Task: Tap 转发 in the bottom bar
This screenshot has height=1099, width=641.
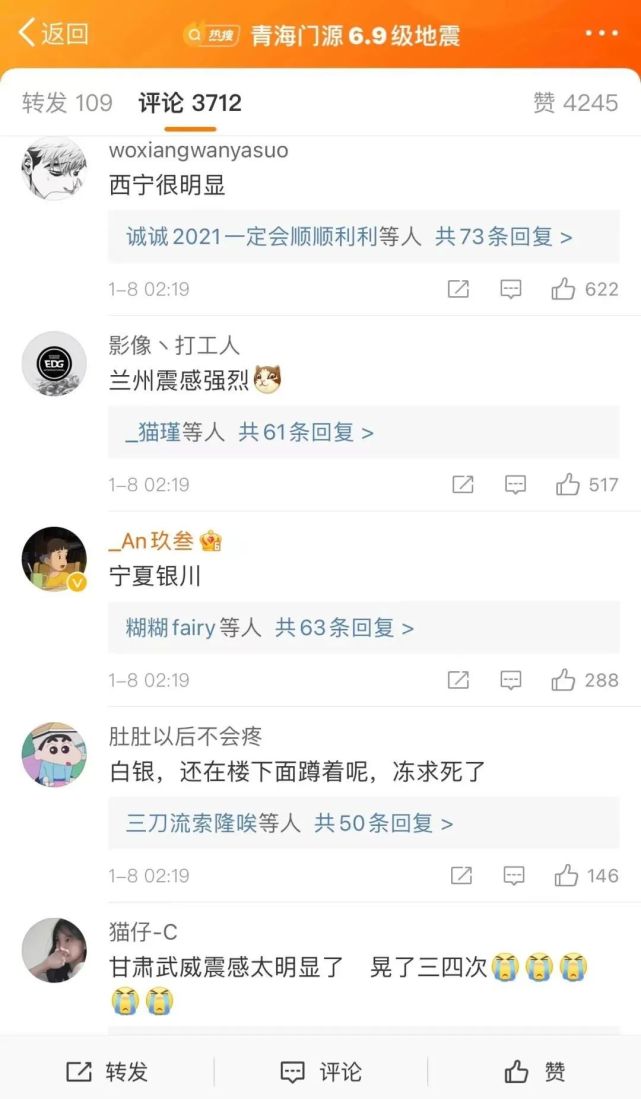Action: [x=107, y=1072]
